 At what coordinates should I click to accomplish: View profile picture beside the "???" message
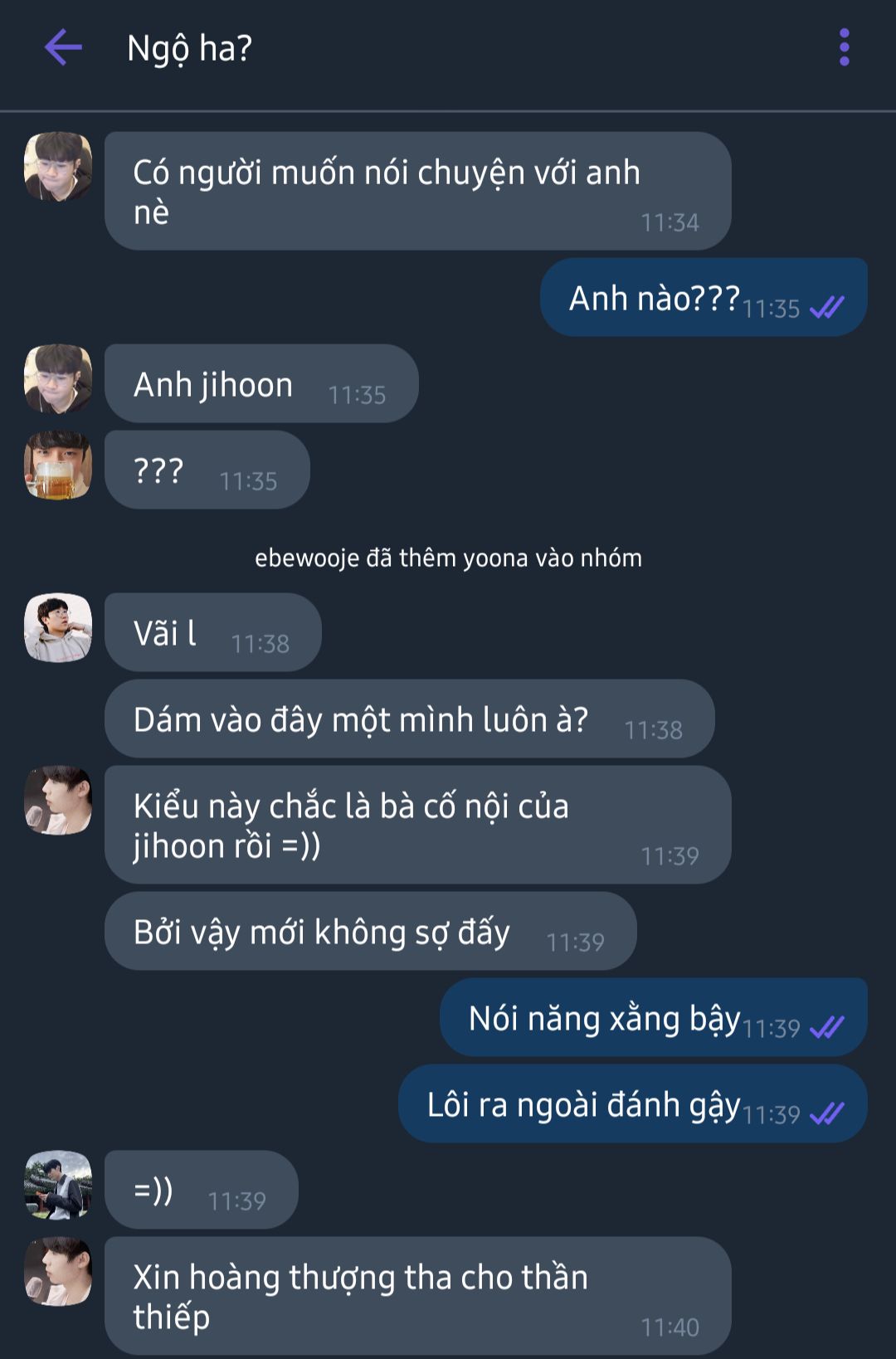(58, 465)
